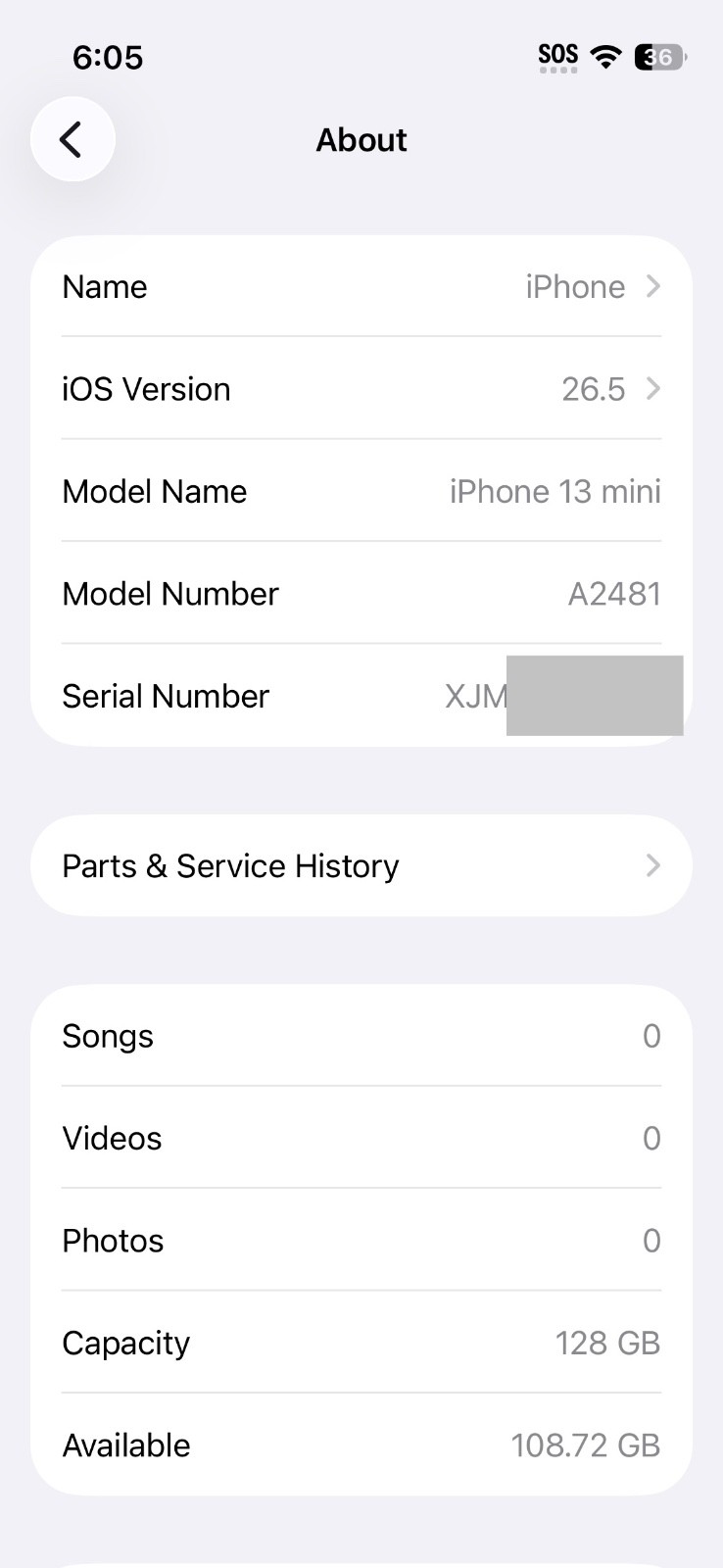Tap Model Number to toggle its format
The image size is (723, 1568).
(361, 594)
